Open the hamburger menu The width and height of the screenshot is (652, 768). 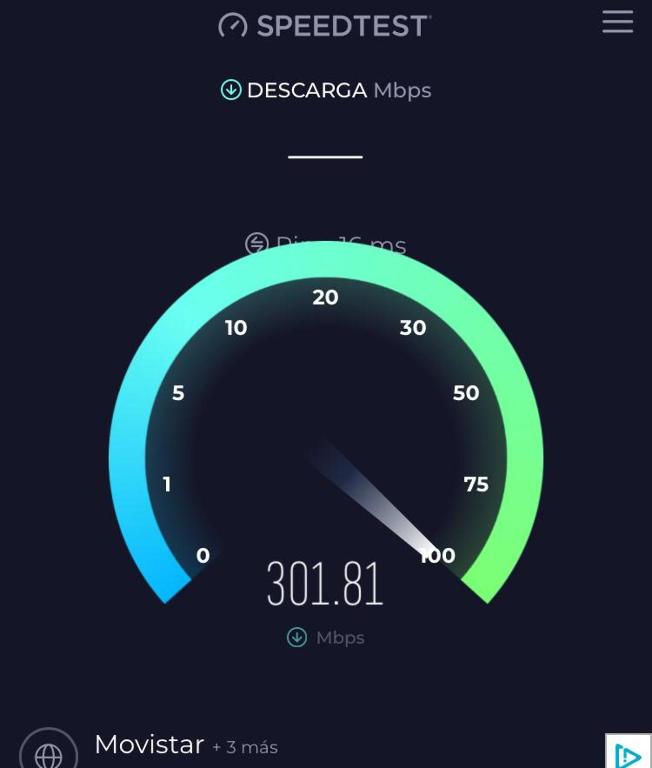tap(617, 22)
